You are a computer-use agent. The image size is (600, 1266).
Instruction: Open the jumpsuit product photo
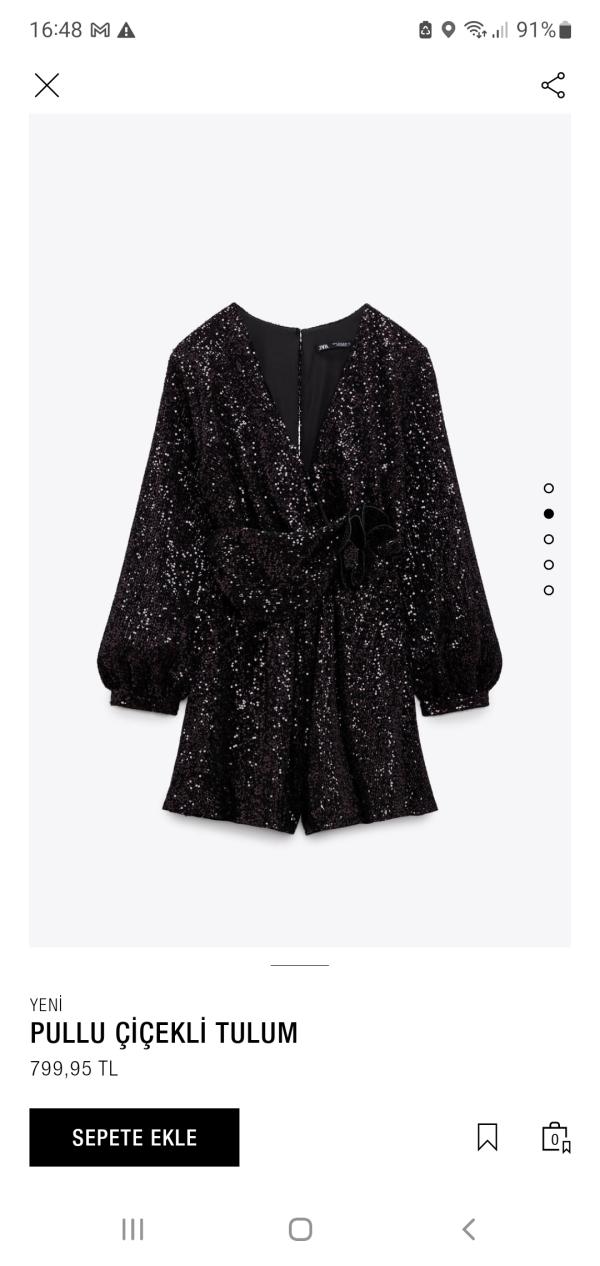tap(300, 570)
